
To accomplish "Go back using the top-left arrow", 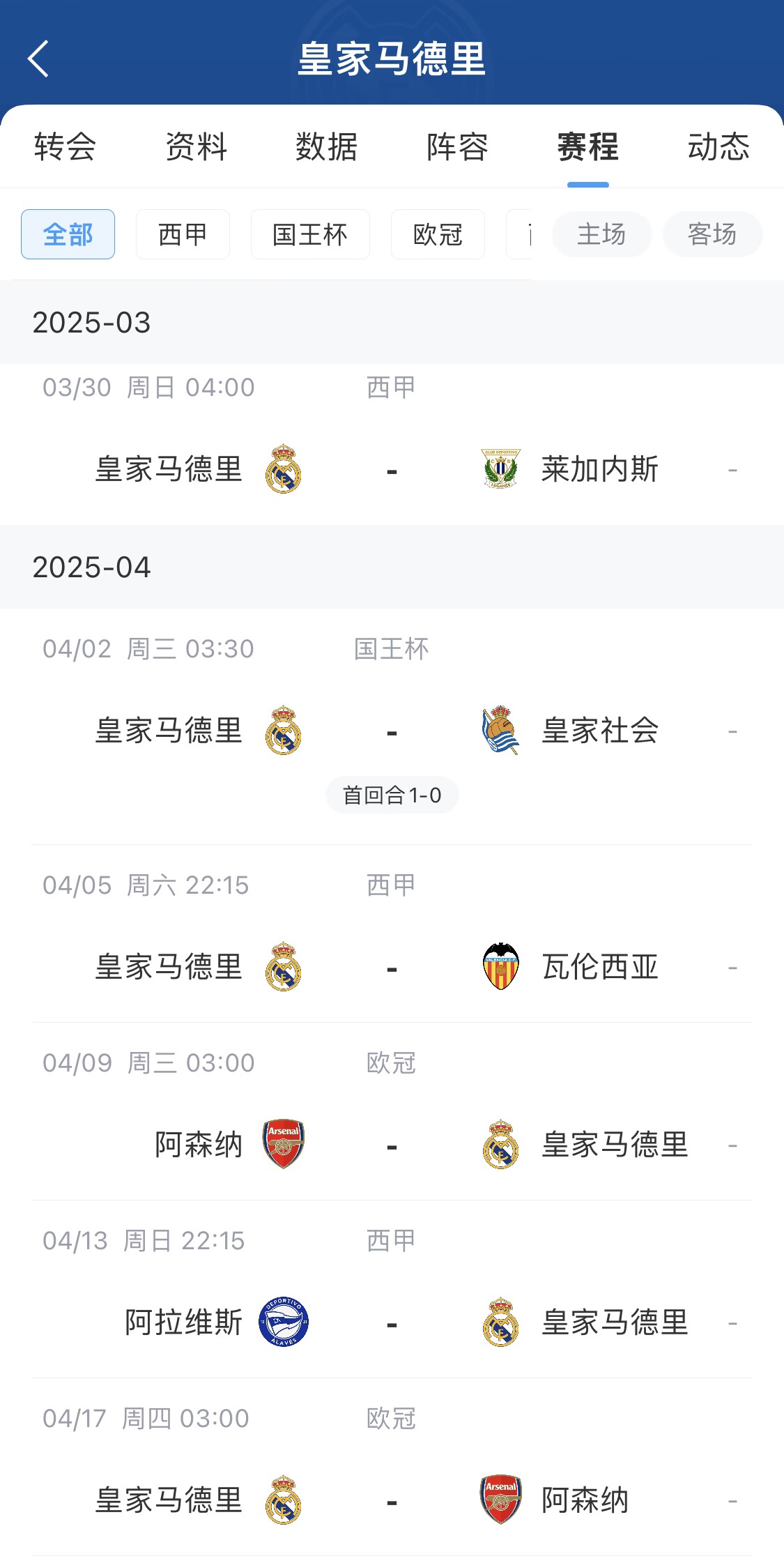I will point(39,59).
